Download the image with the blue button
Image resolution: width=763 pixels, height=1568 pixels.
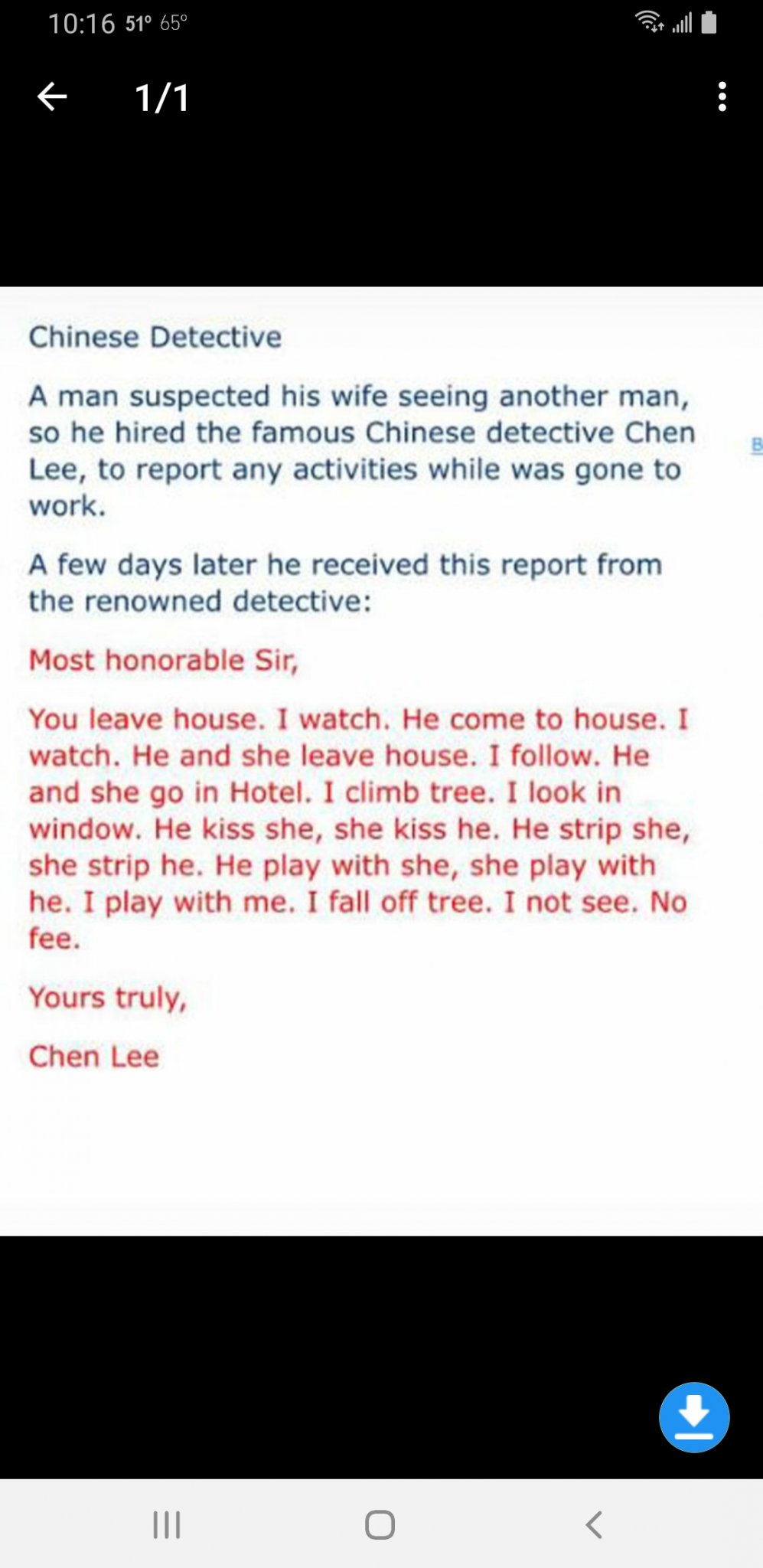point(693,1417)
